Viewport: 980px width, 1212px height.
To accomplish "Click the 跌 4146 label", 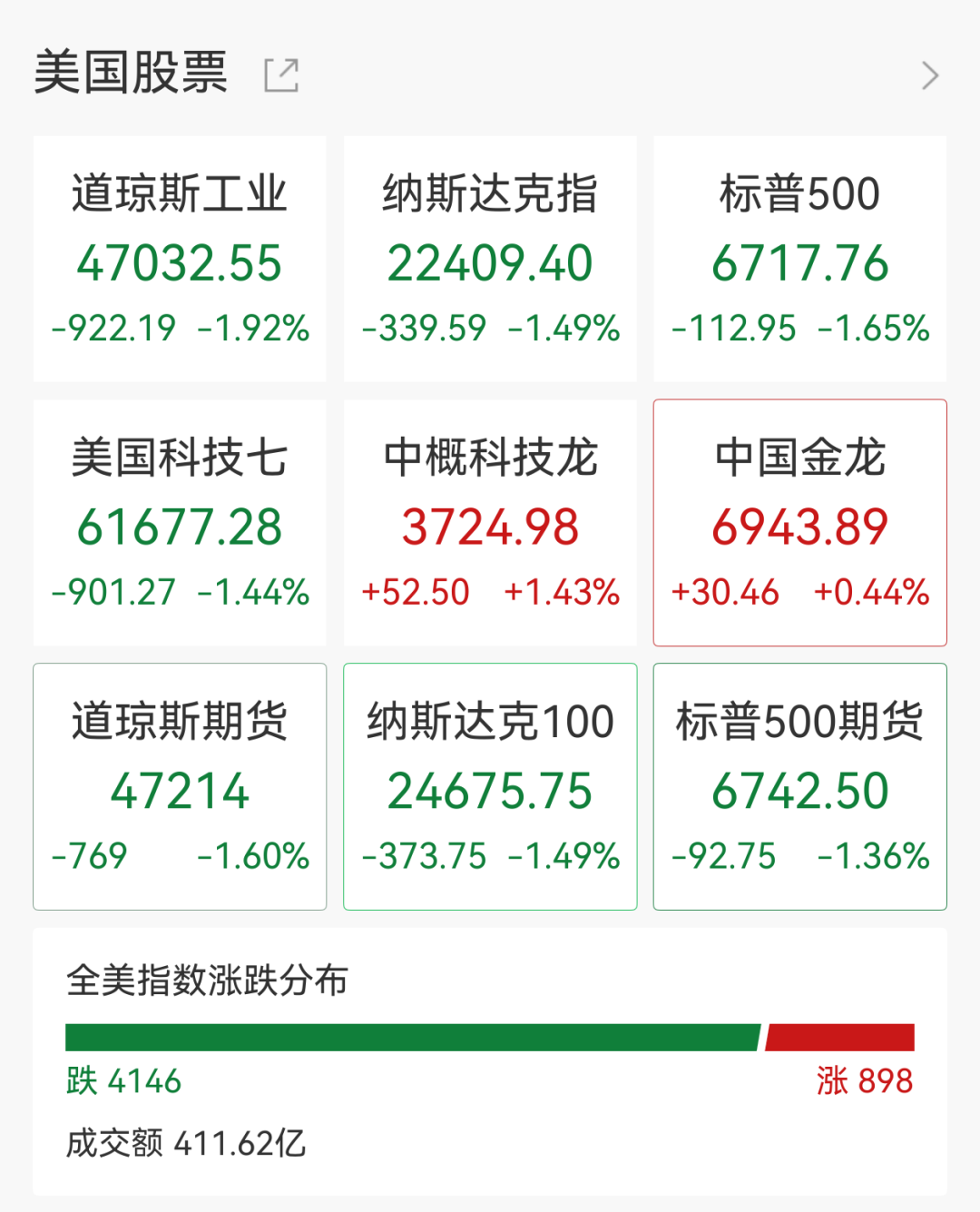I will tap(123, 1082).
